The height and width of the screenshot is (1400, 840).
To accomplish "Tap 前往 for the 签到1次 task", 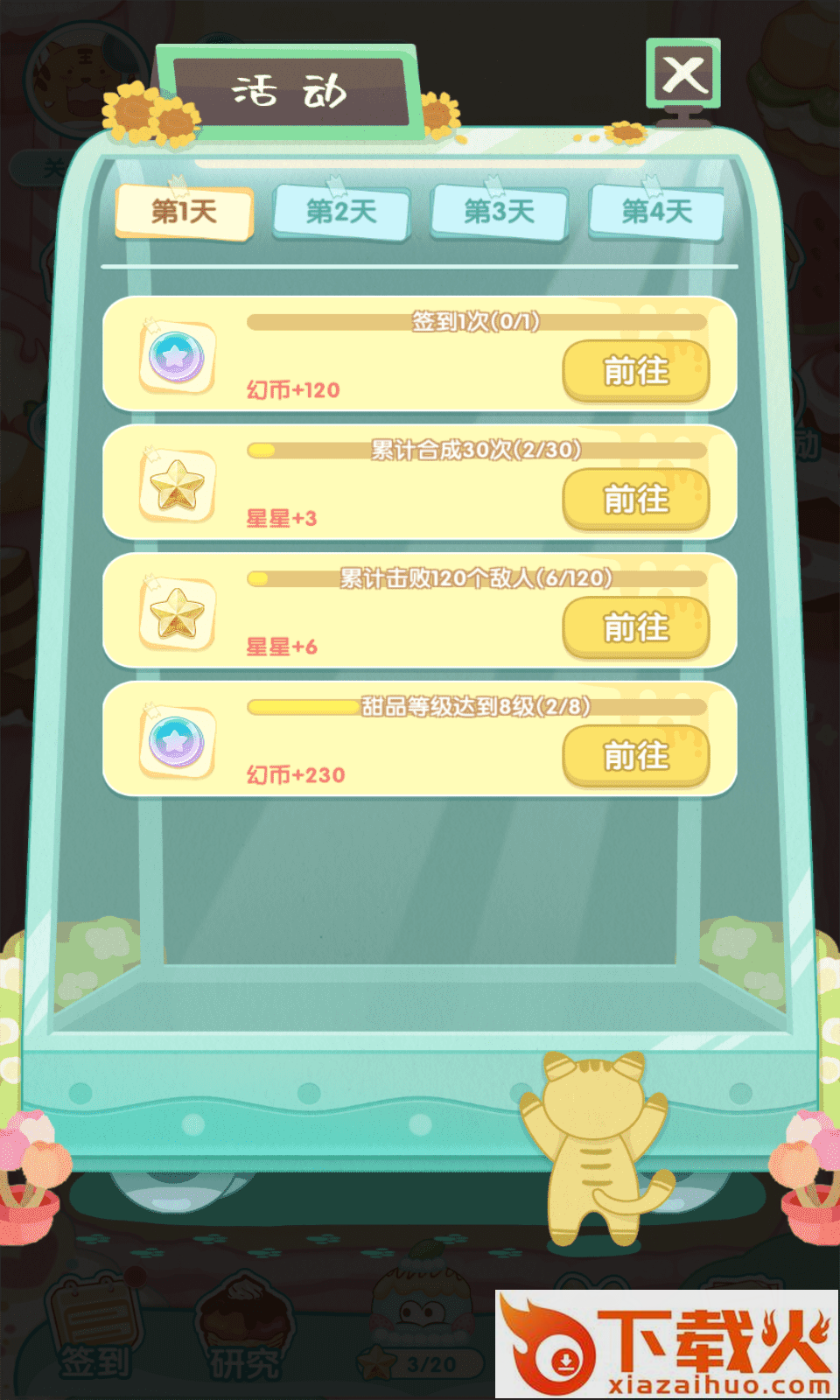I will 635,371.
